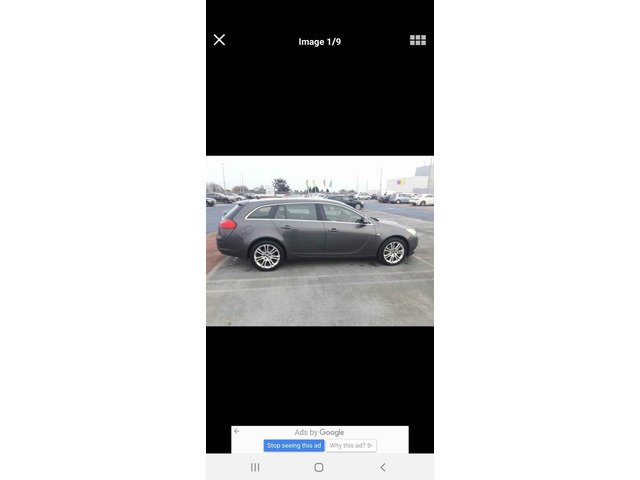Open Why this ad? info
This screenshot has width=640, height=480.
pos(351,445)
